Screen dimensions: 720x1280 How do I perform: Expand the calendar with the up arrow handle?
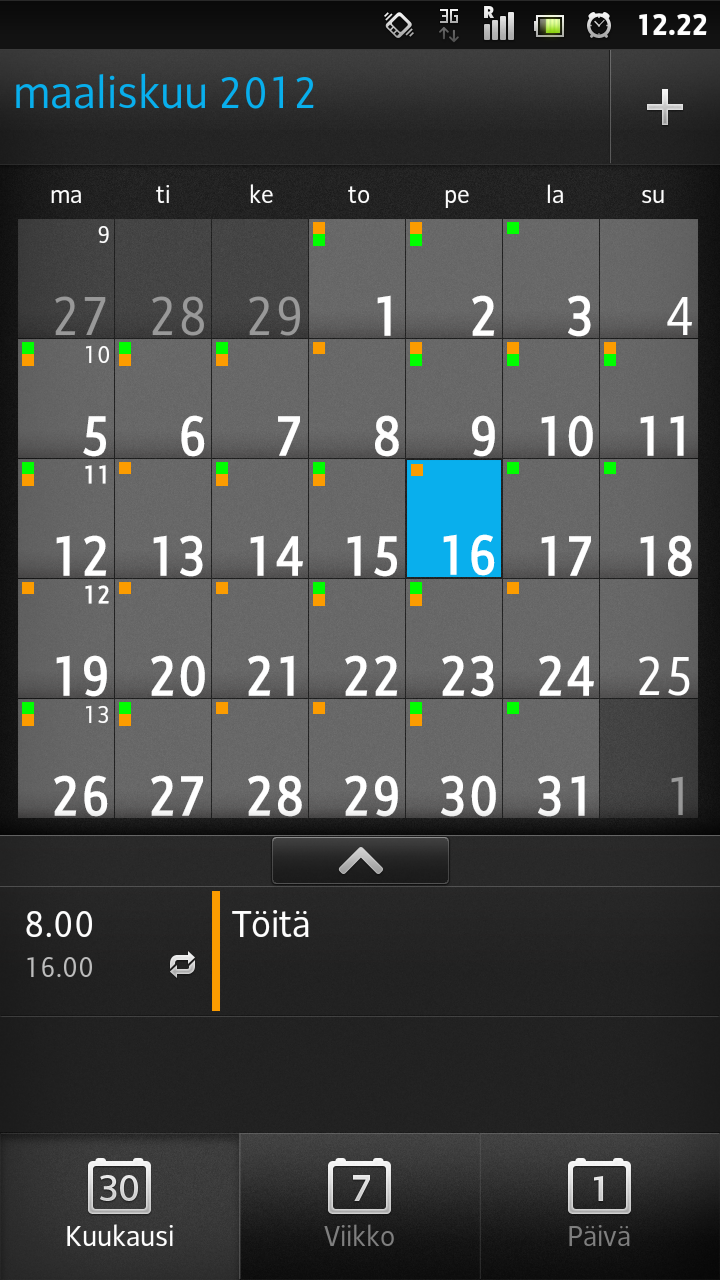[360, 861]
